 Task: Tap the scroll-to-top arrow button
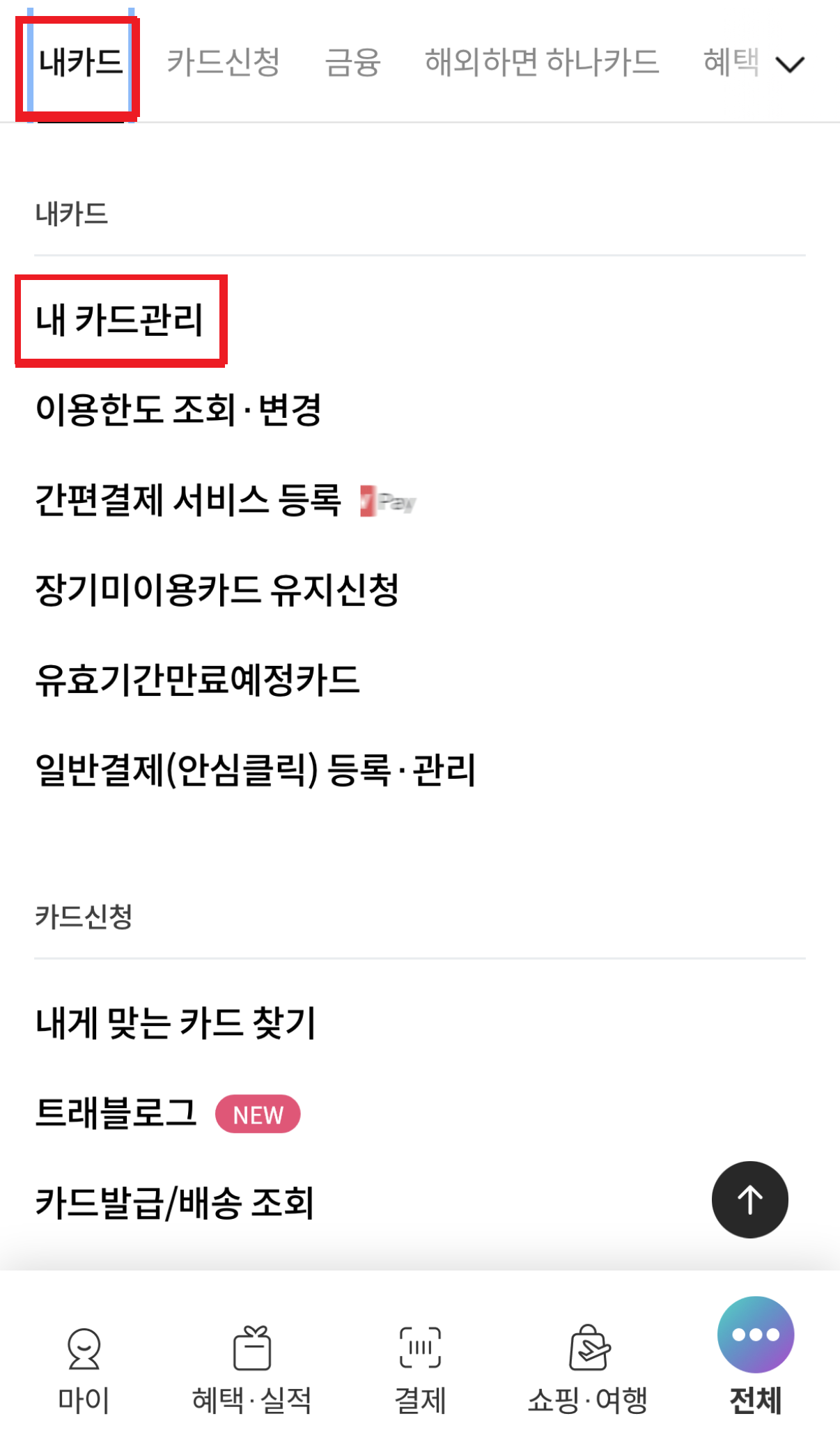tap(749, 1199)
